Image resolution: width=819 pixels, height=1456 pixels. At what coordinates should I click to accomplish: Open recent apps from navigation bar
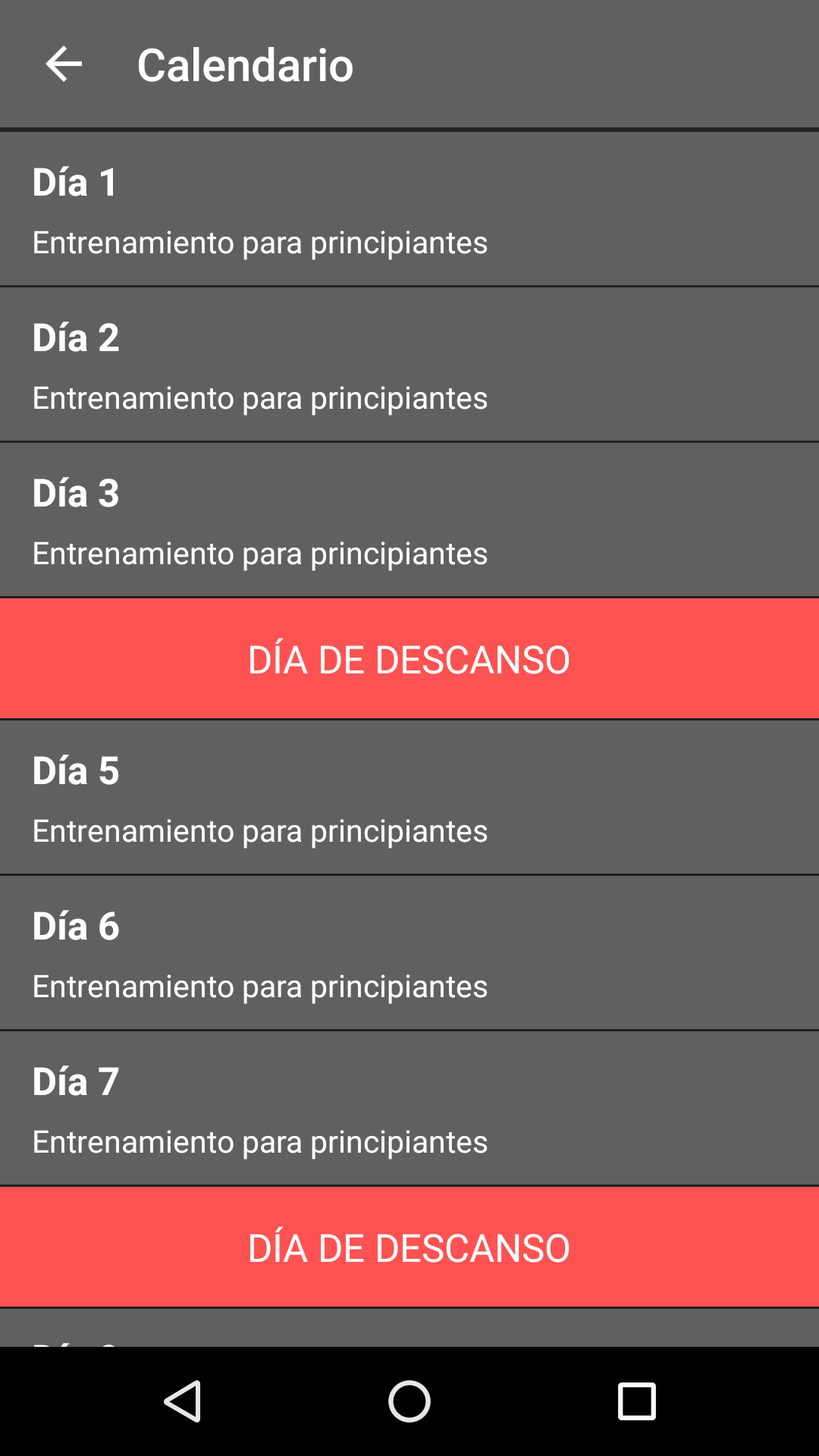[636, 1401]
